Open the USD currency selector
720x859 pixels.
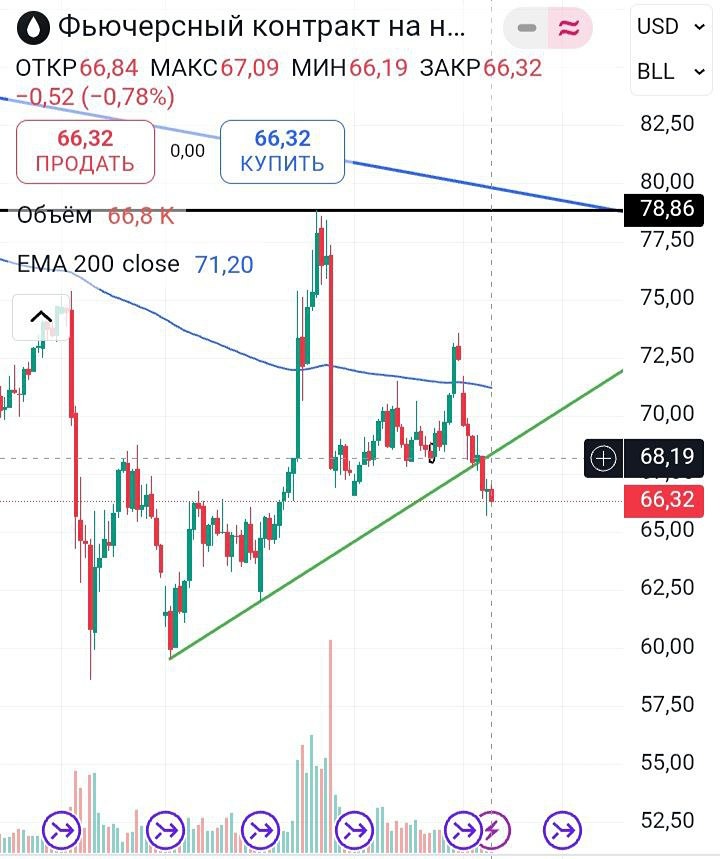(657, 27)
